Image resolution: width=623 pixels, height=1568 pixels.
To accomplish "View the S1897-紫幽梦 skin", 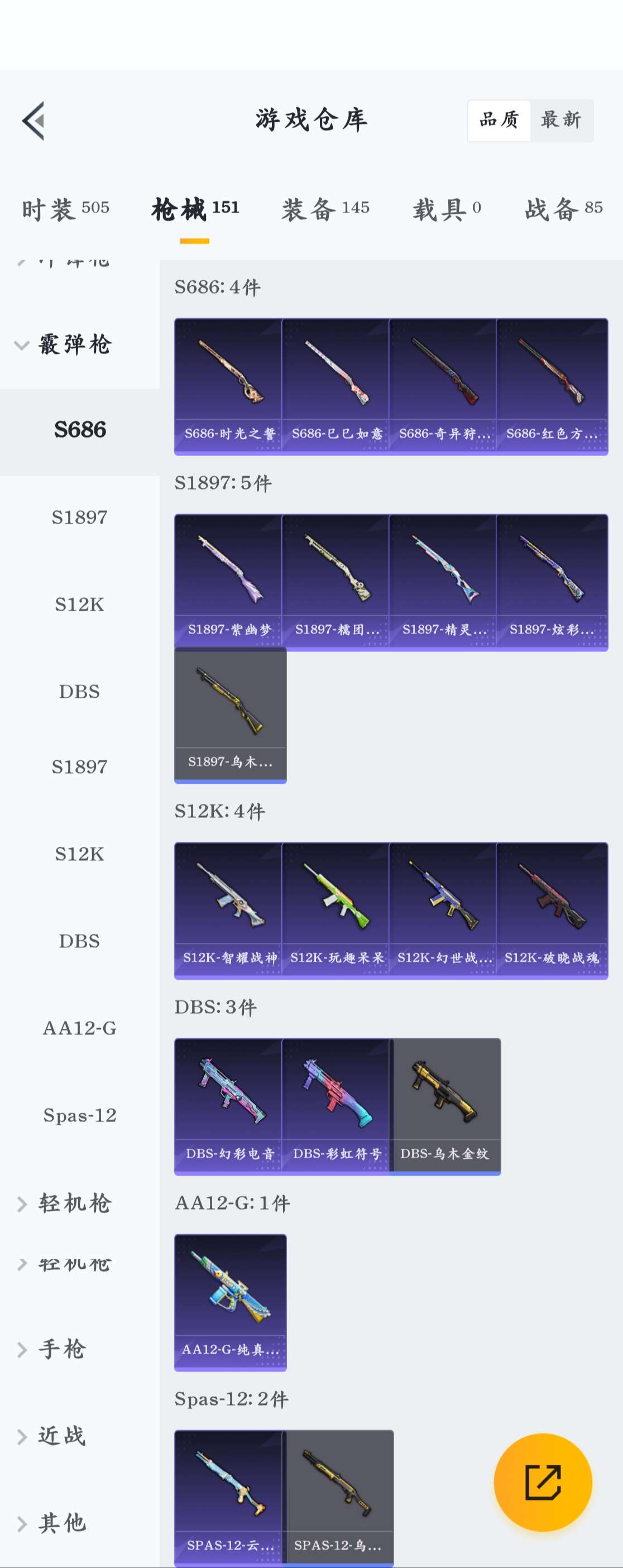I will 228,582.
